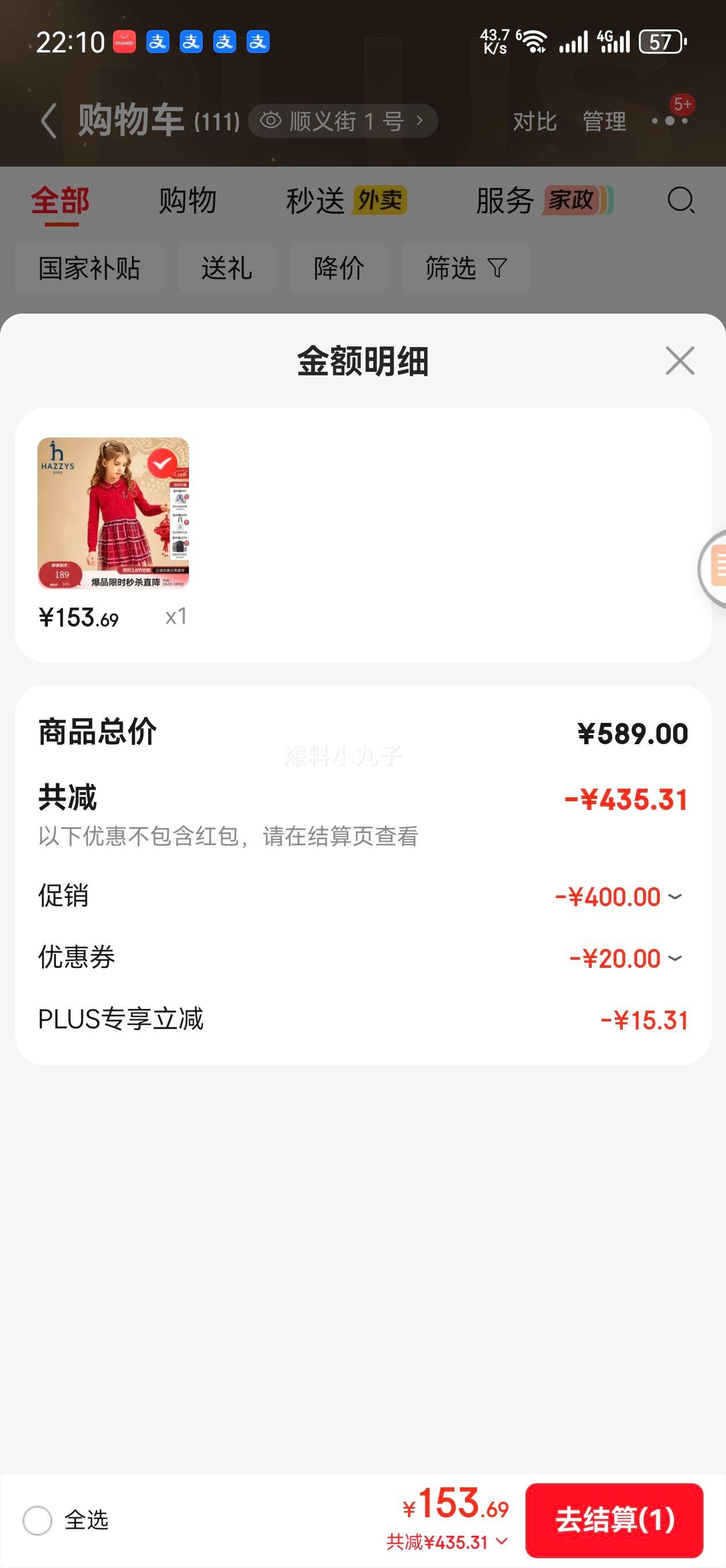Select the 降价 filter chip
This screenshot has height=1568, width=726.
click(x=338, y=268)
